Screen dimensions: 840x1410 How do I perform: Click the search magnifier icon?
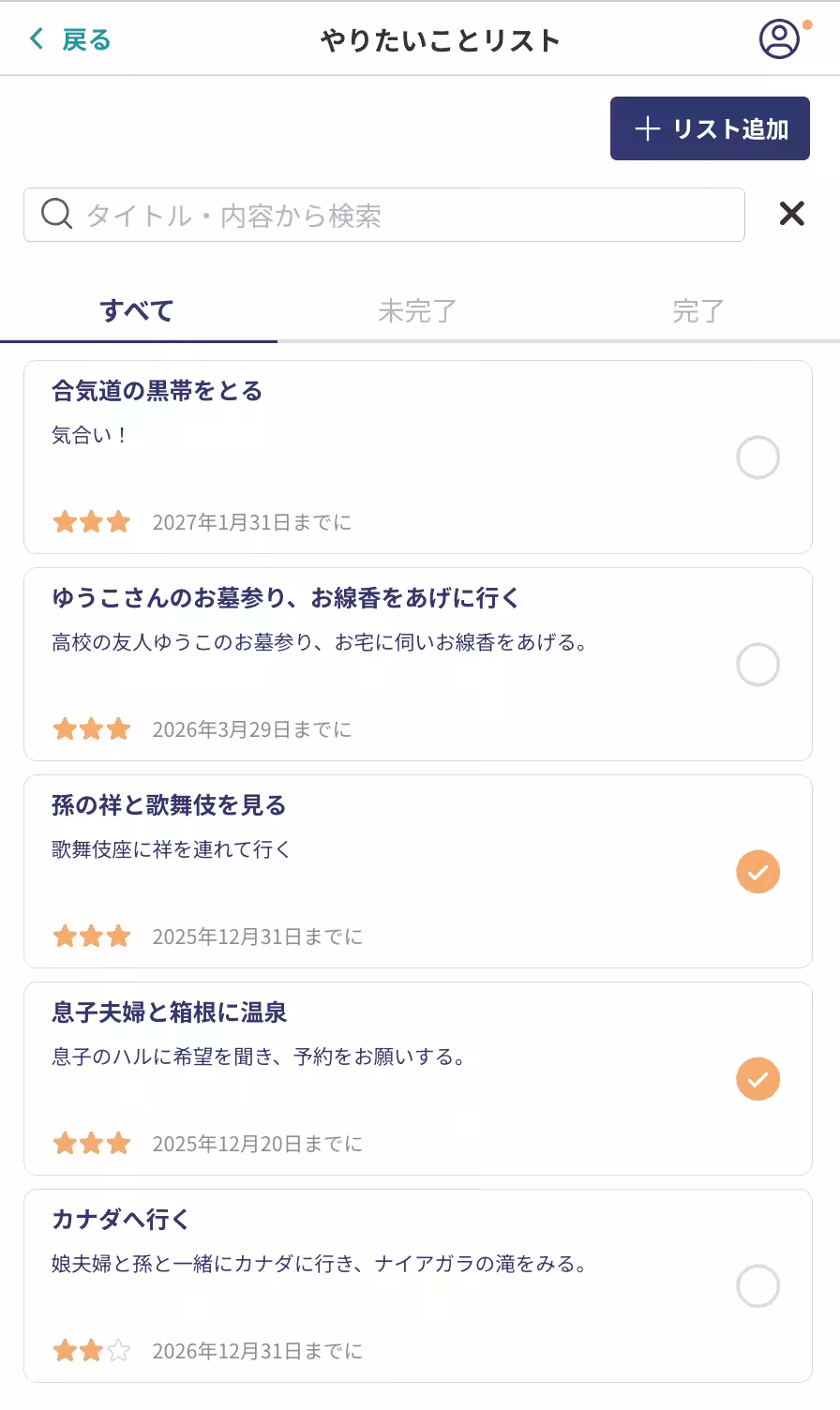coord(56,214)
